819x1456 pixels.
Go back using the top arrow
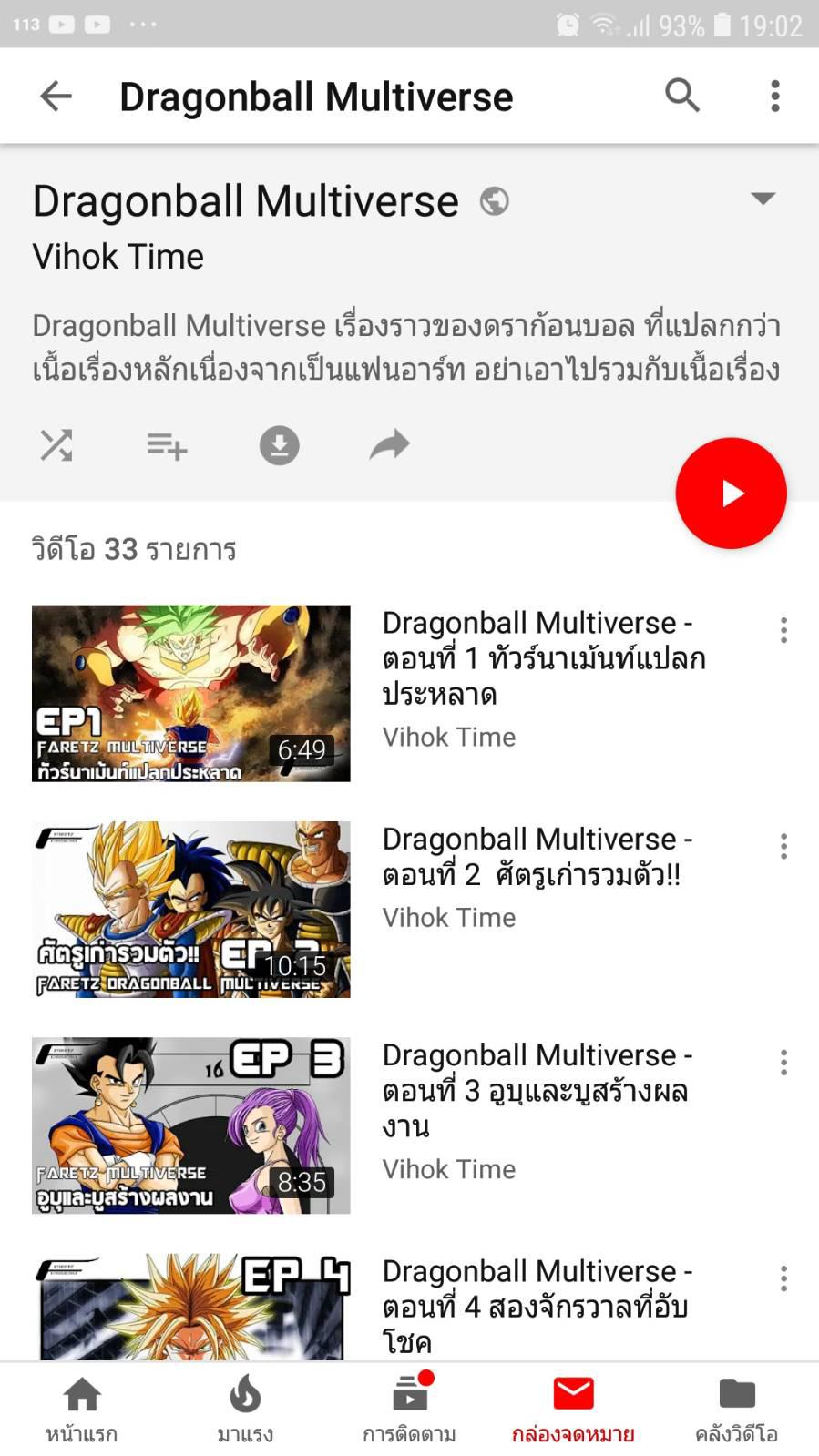tap(56, 96)
